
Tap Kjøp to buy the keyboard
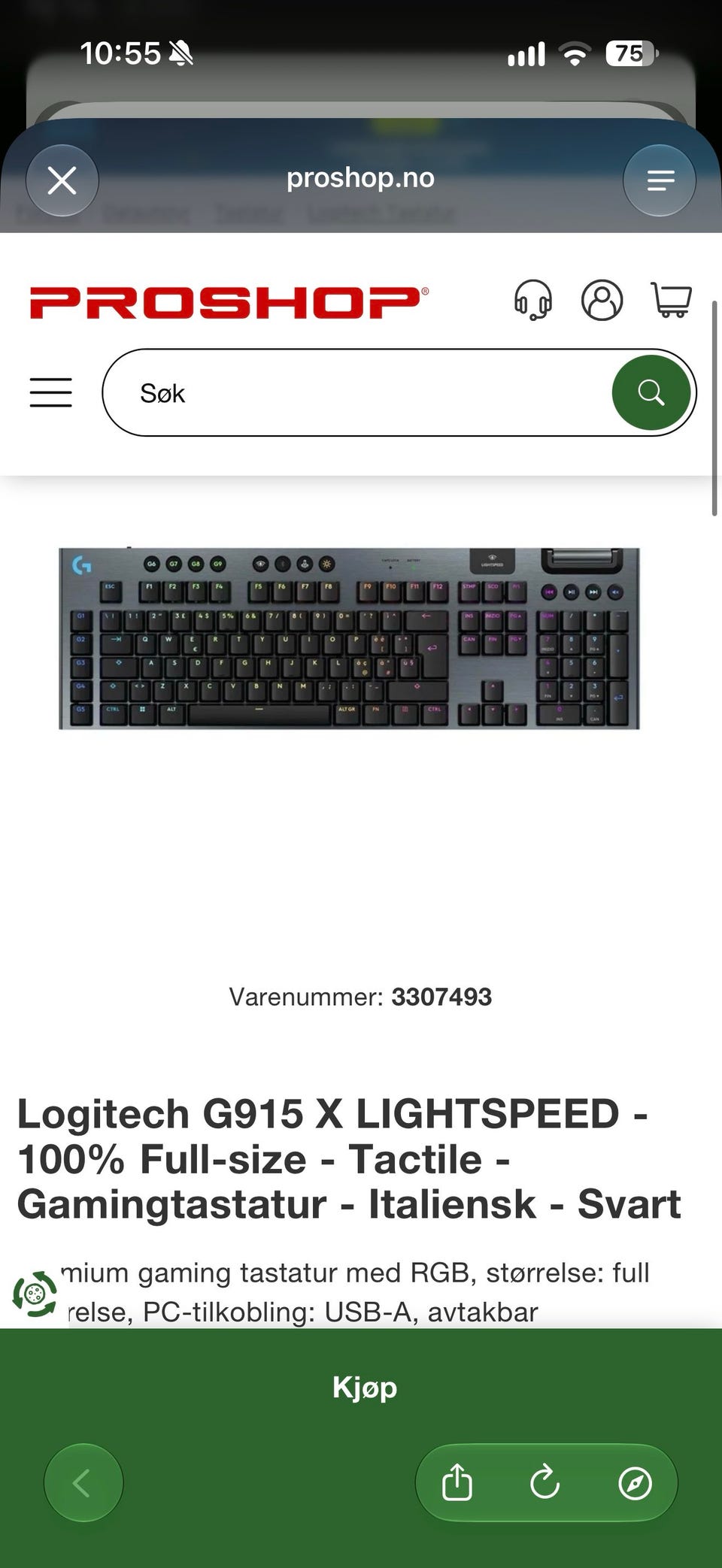[x=365, y=1387]
